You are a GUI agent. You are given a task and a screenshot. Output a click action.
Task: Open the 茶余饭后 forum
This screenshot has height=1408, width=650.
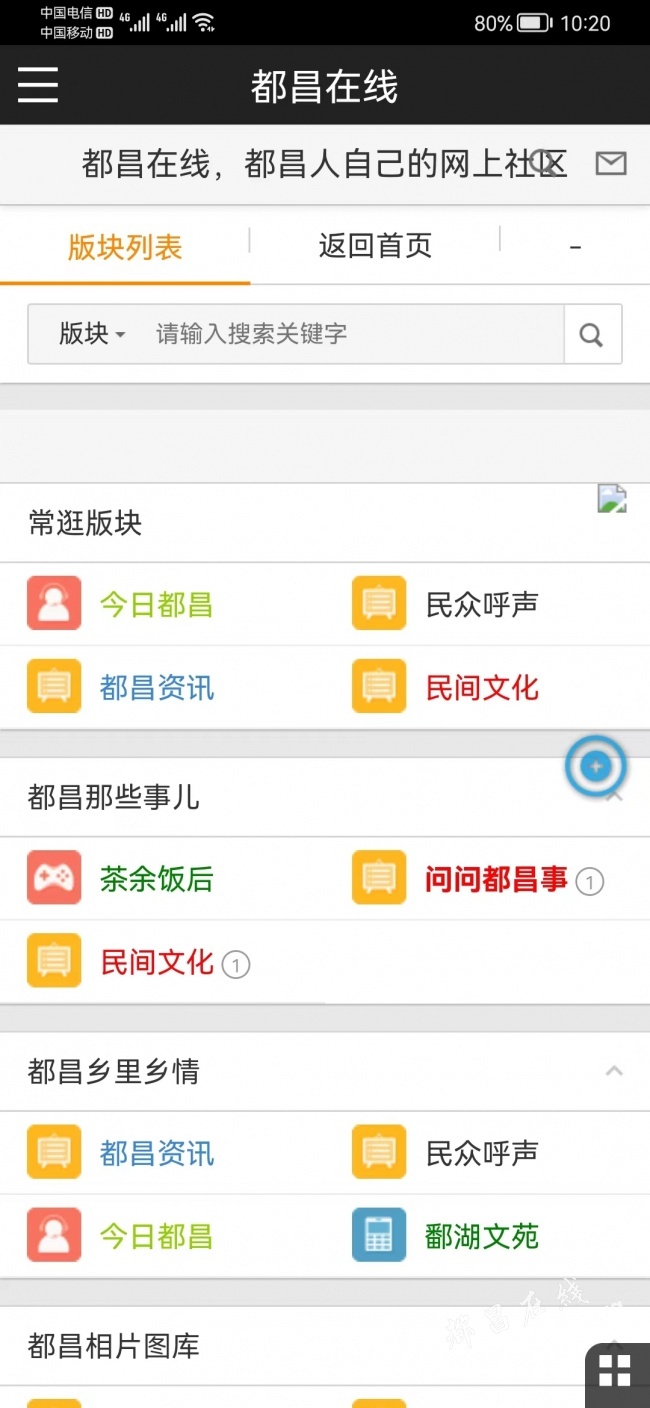[156, 878]
